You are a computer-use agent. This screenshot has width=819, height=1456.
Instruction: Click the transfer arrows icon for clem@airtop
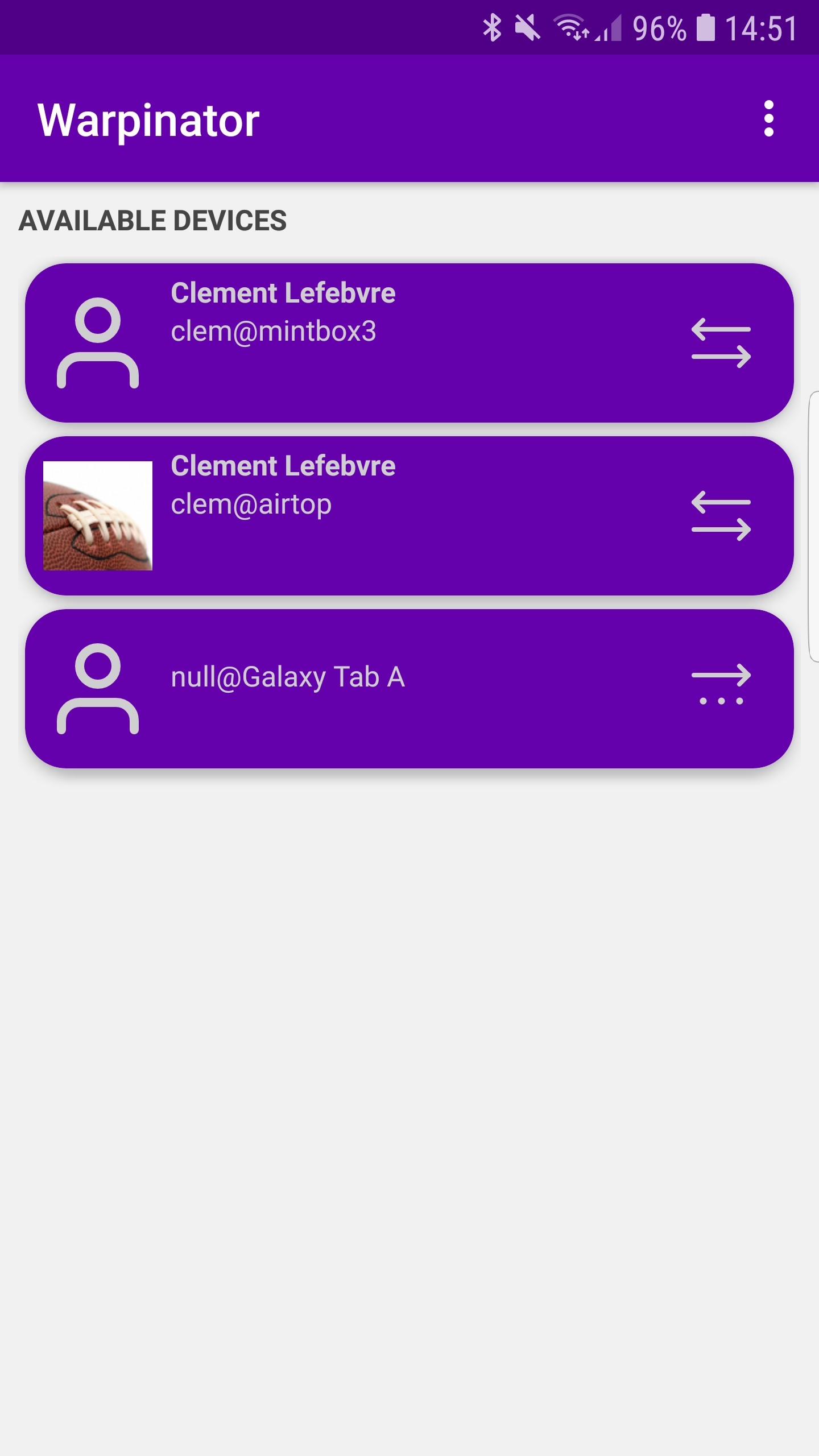(x=721, y=516)
